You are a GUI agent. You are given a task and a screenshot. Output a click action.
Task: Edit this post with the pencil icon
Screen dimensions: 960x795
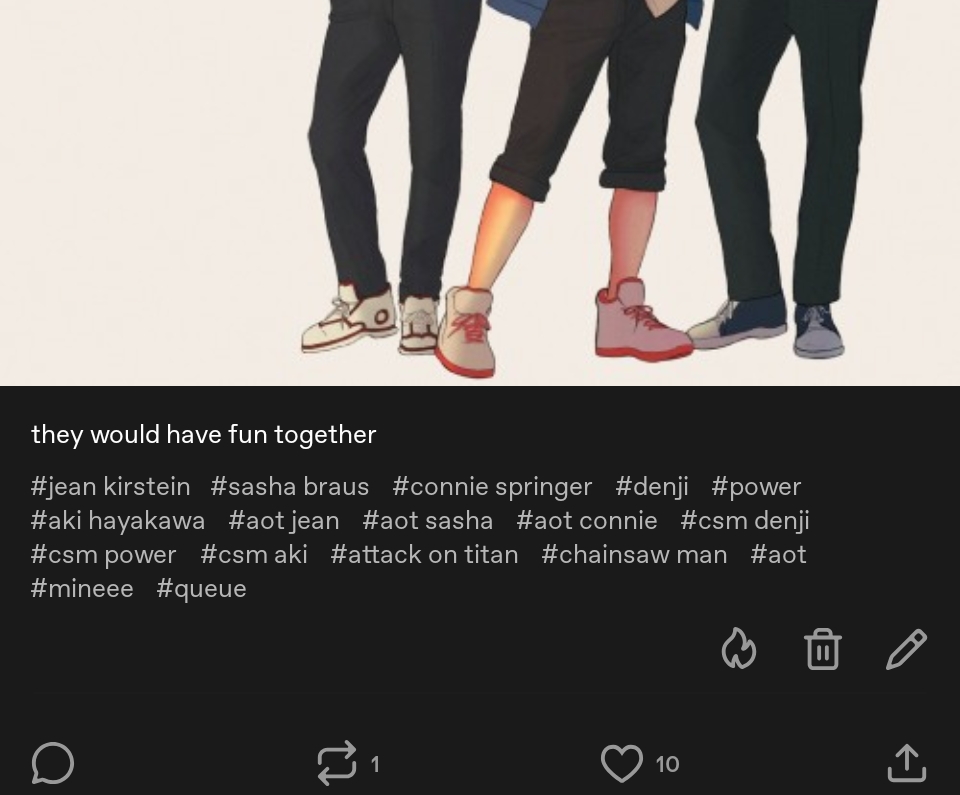click(x=906, y=649)
